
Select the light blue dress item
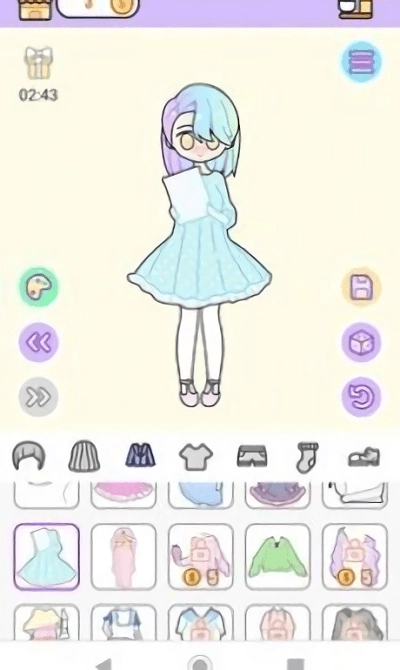click(47, 557)
